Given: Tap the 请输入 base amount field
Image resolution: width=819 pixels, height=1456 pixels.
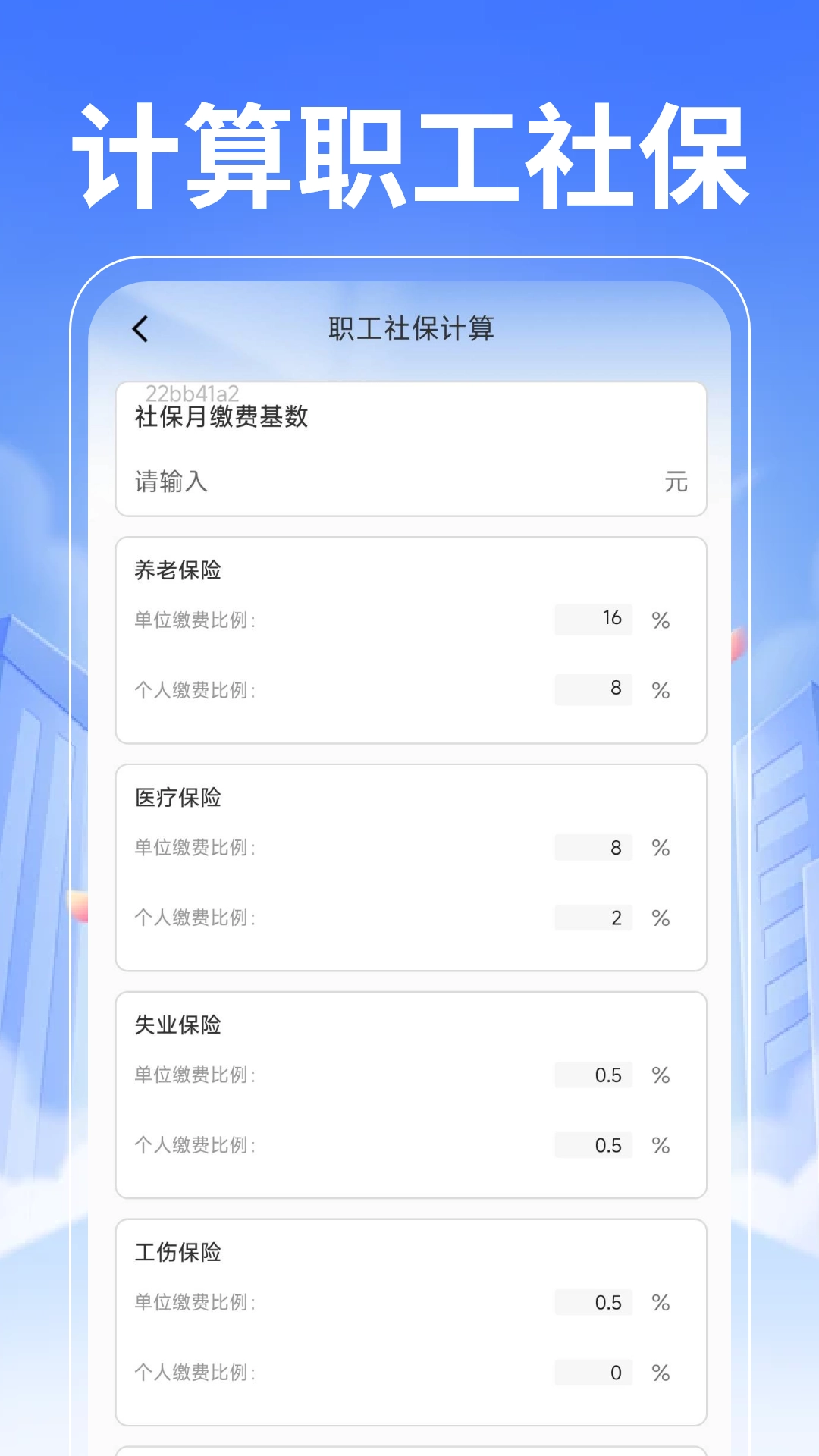Looking at the screenshot, I should 227,482.
